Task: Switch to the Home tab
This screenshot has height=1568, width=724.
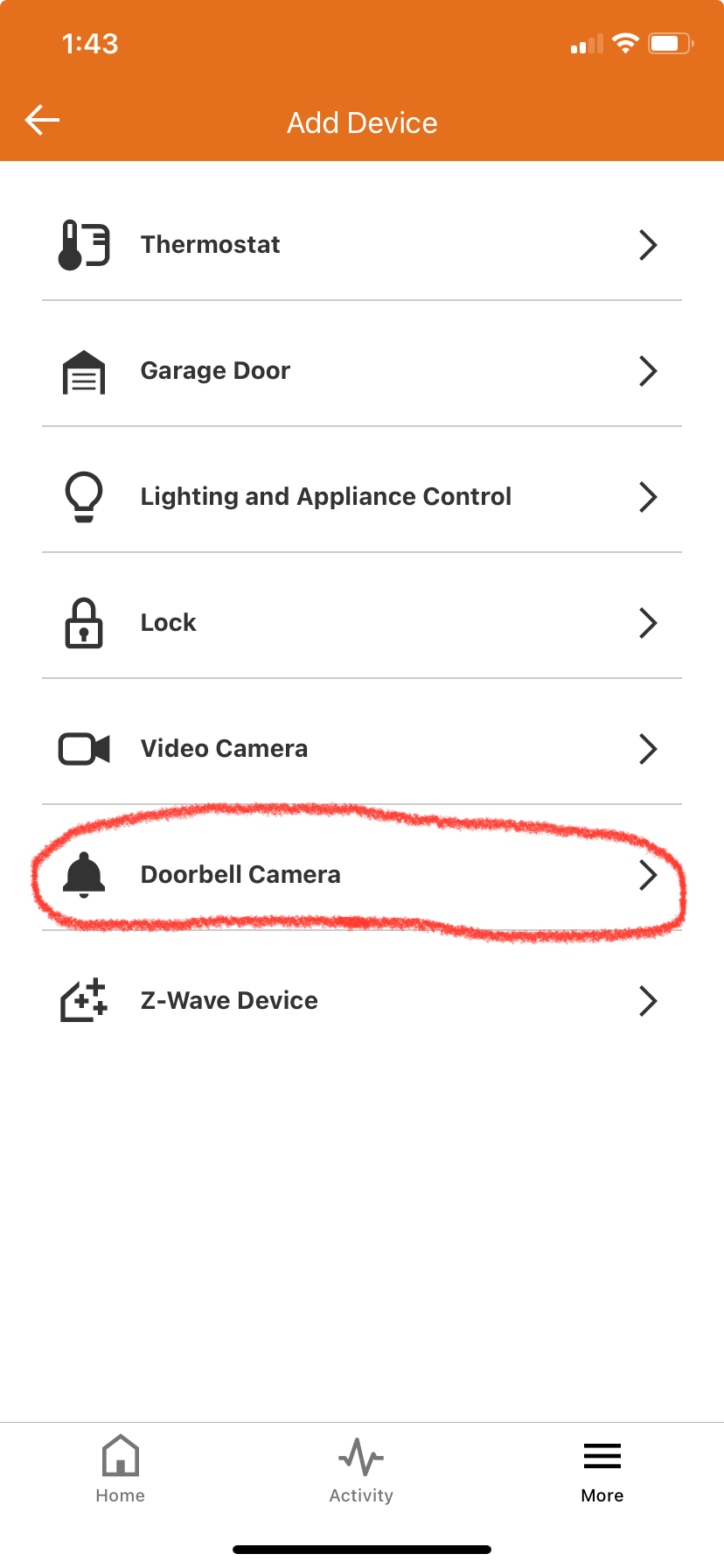Action: pyautogui.click(x=121, y=1470)
